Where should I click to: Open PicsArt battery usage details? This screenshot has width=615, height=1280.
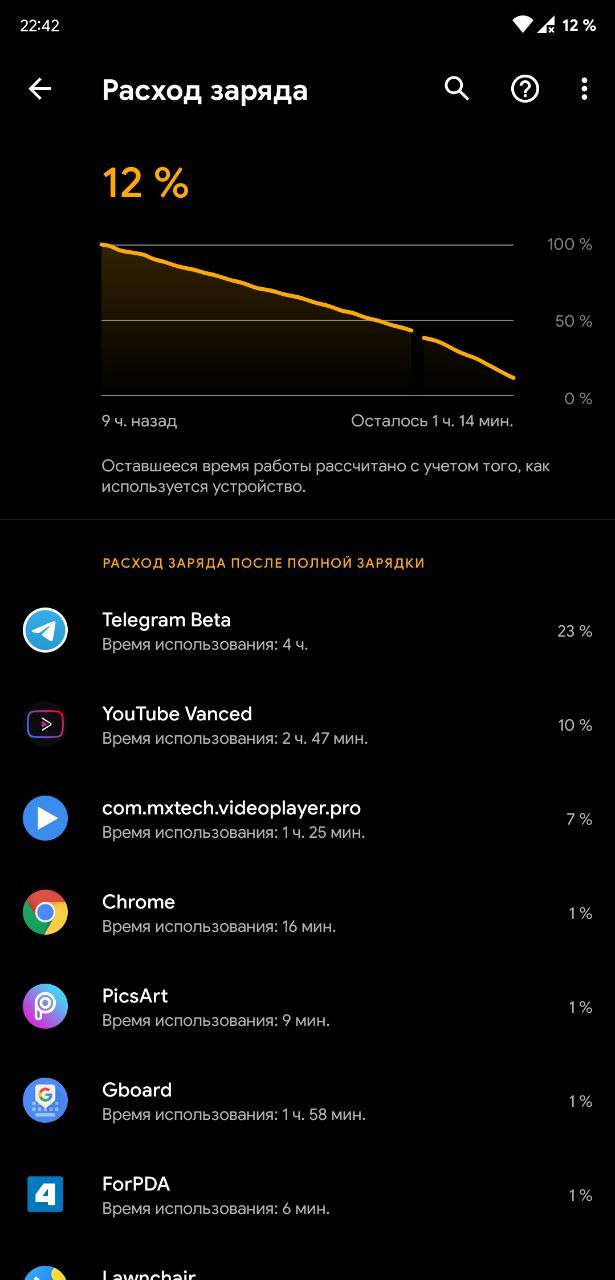(307, 1007)
